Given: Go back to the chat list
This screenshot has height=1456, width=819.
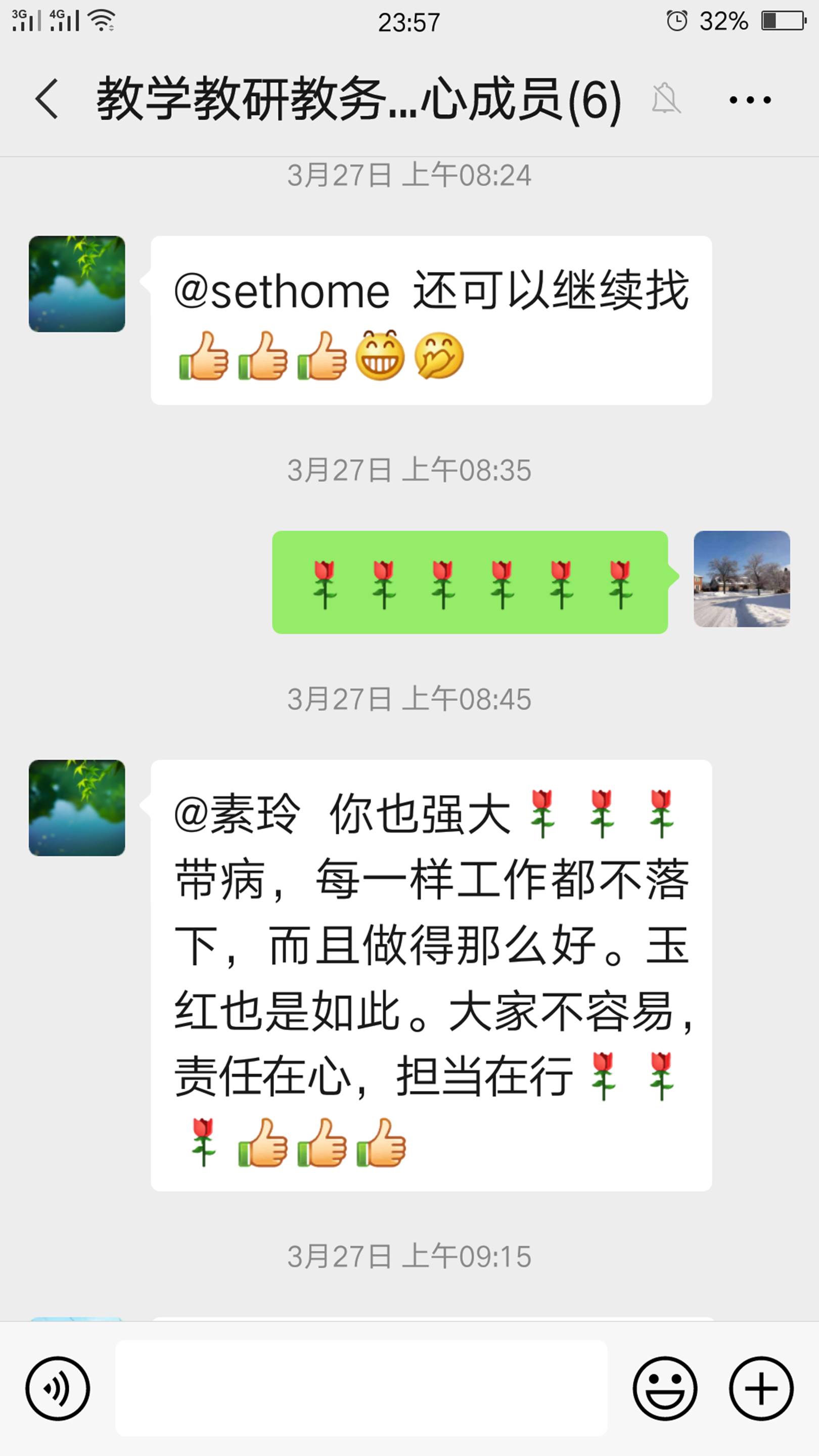Looking at the screenshot, I should tap(47, 100).
